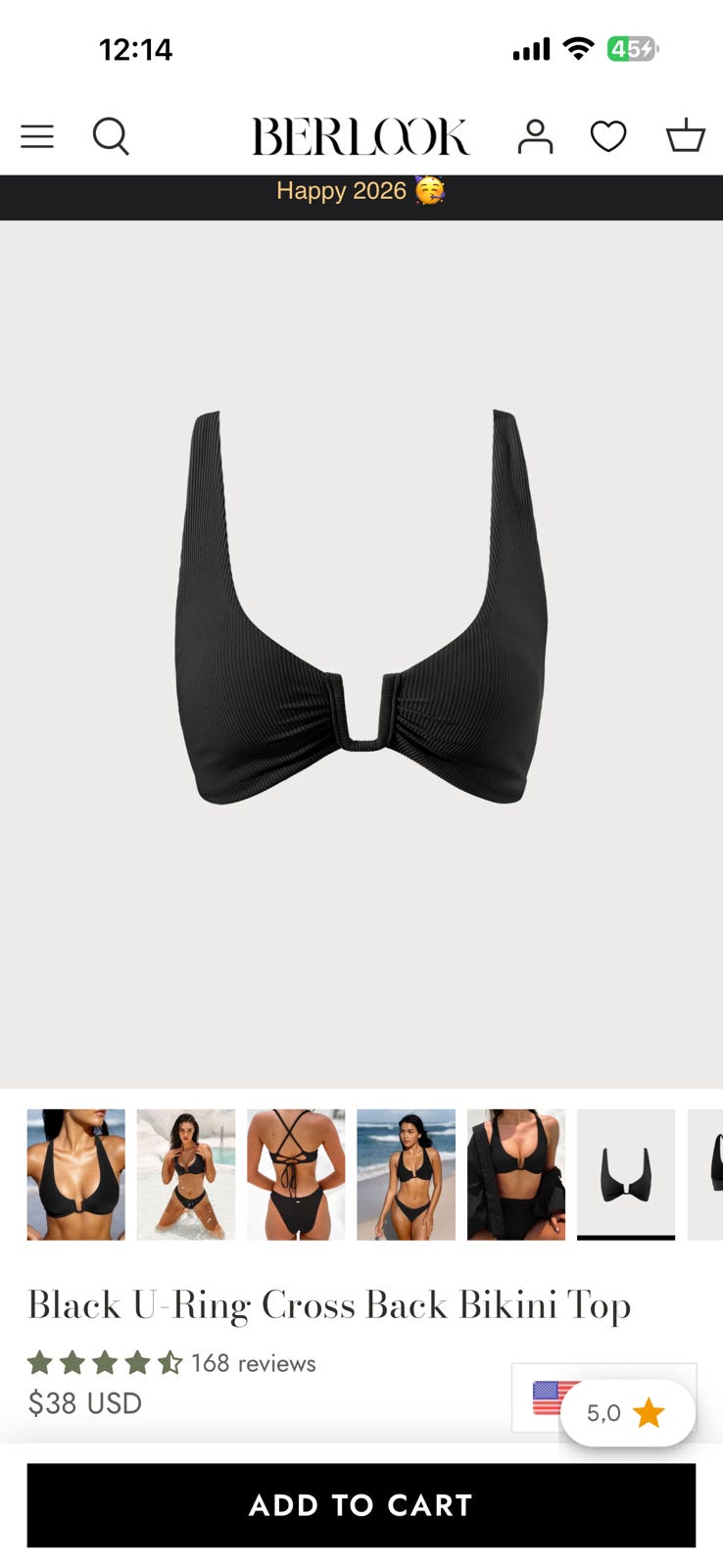This screenshot has height=1568, width=723.
Task: Tap the Happy 2026 announcement banner
Action: click(x=361, y=191)
